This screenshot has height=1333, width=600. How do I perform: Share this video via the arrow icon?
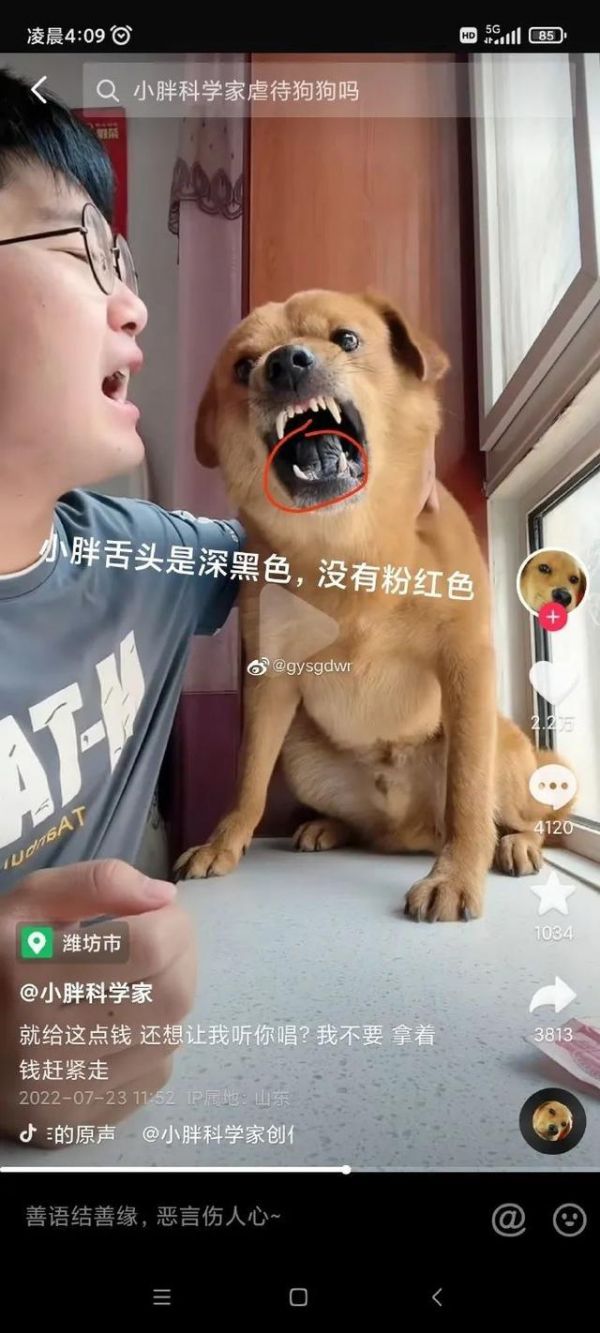[x=552, y=996]
